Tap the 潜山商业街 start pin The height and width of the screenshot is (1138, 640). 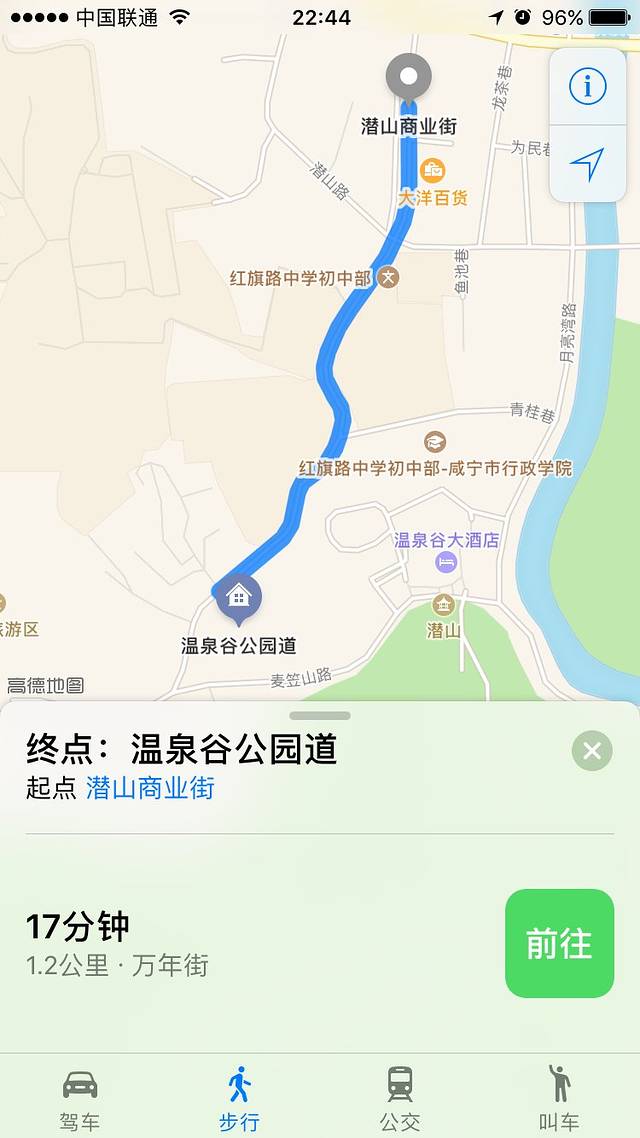coord(408,77)
